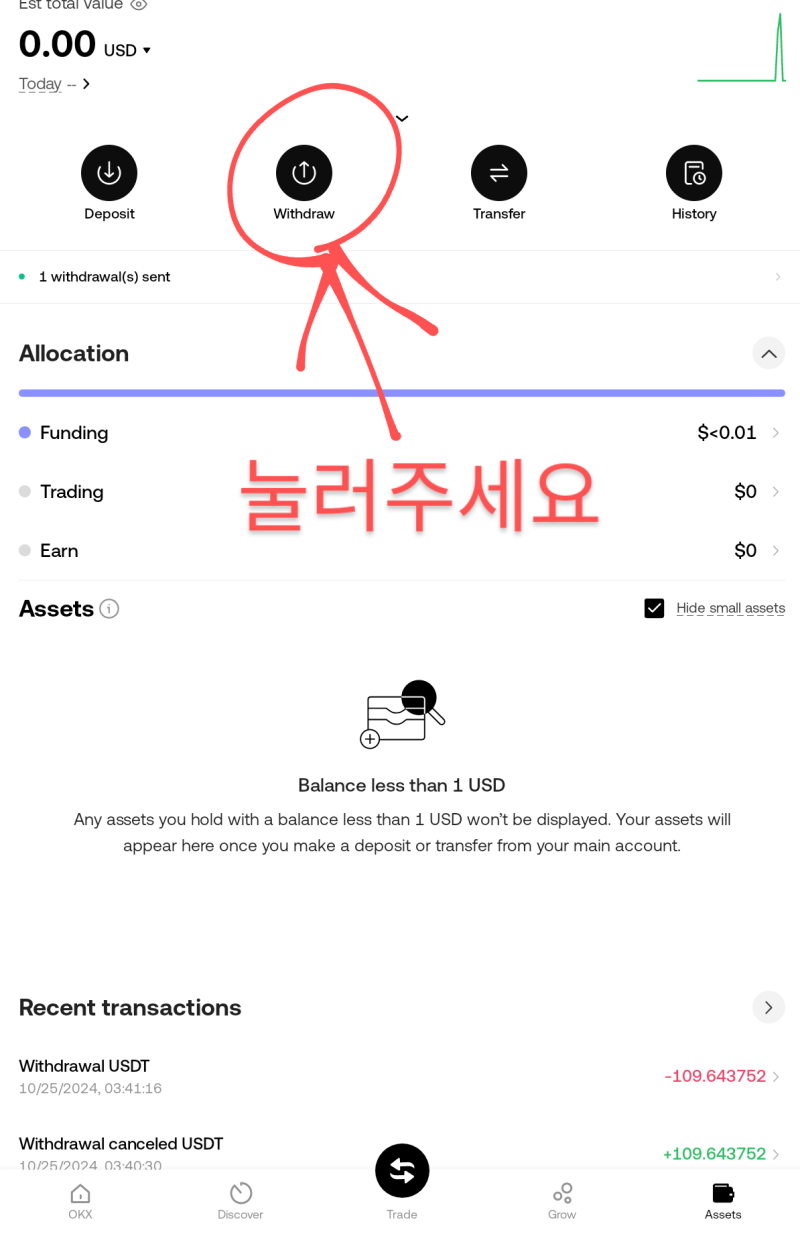Select the Grow icon in bottom navigation
Image resolution: width=800 pixels, height=1236 pixels.
click(562, 1198)
